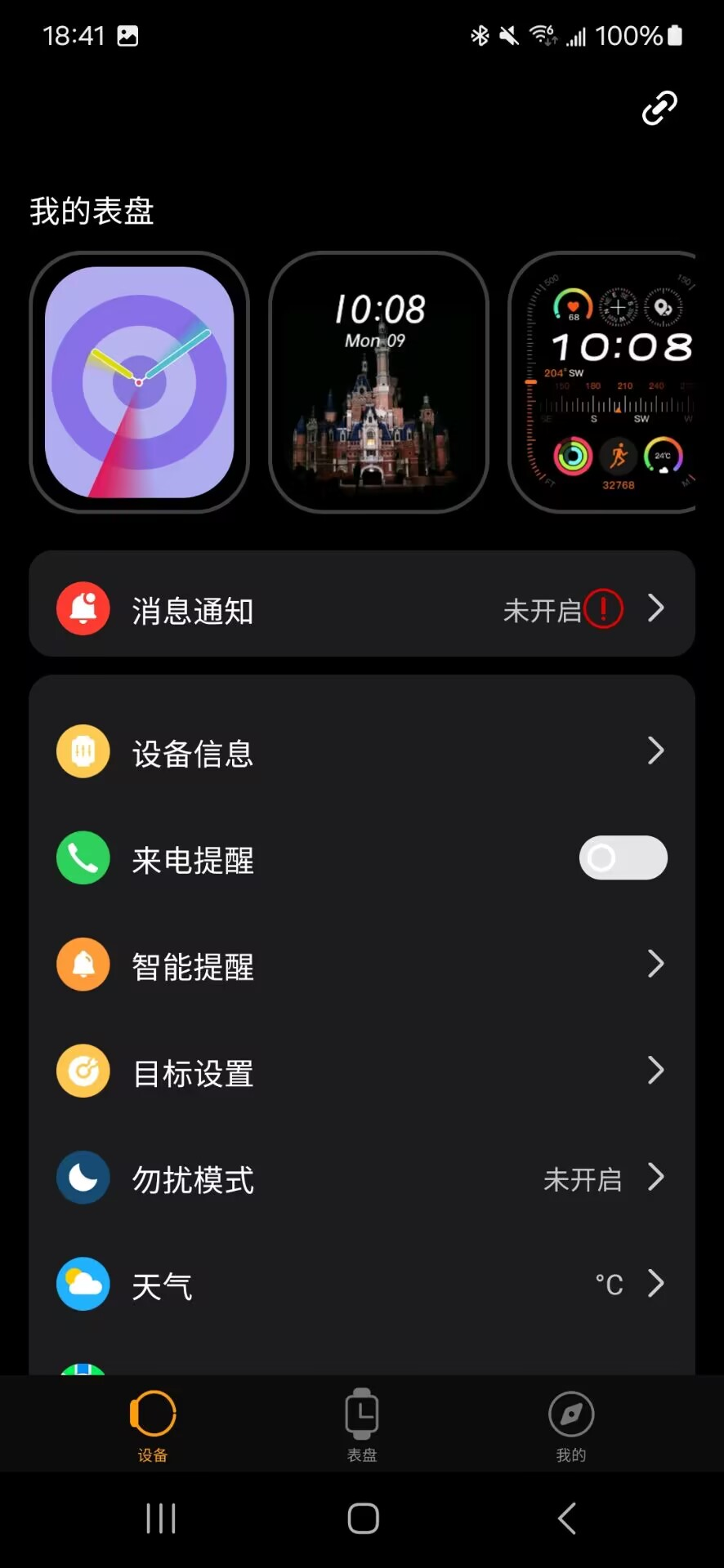Expand the 设备信息 row chevron
This screenshot has width=724, height=1568.
656,751
